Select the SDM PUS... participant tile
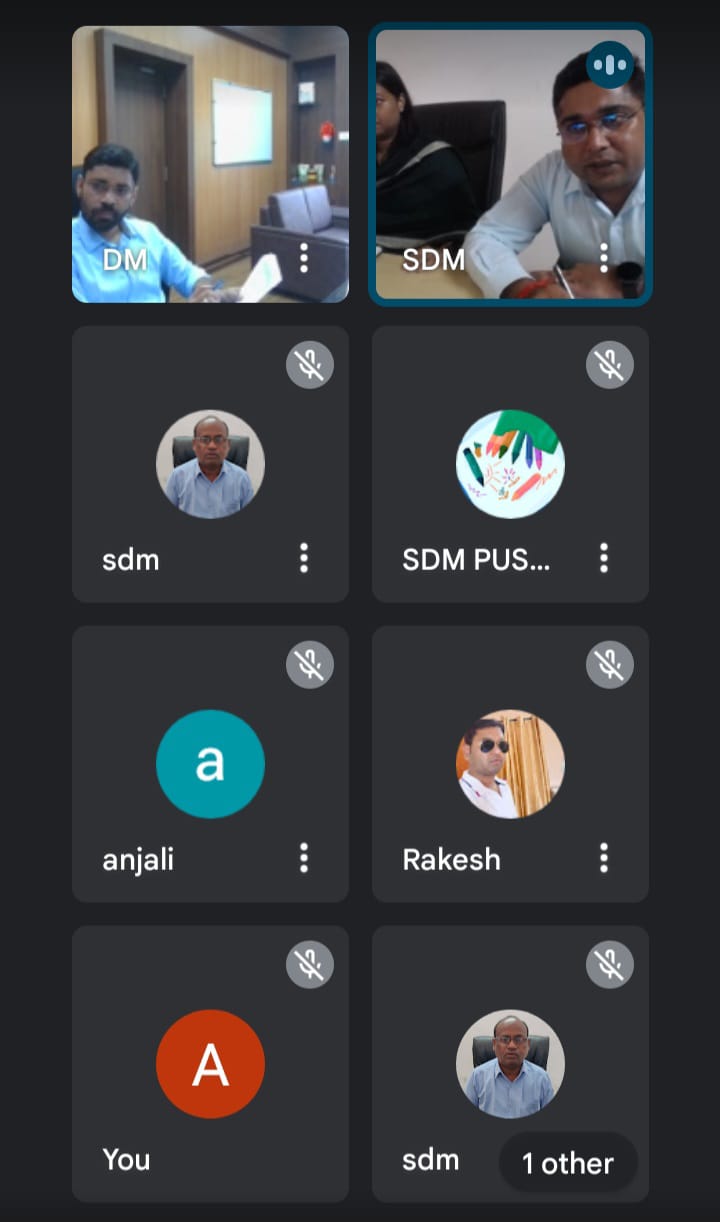Screen dimensions: 720x1222 pos(510,464)
